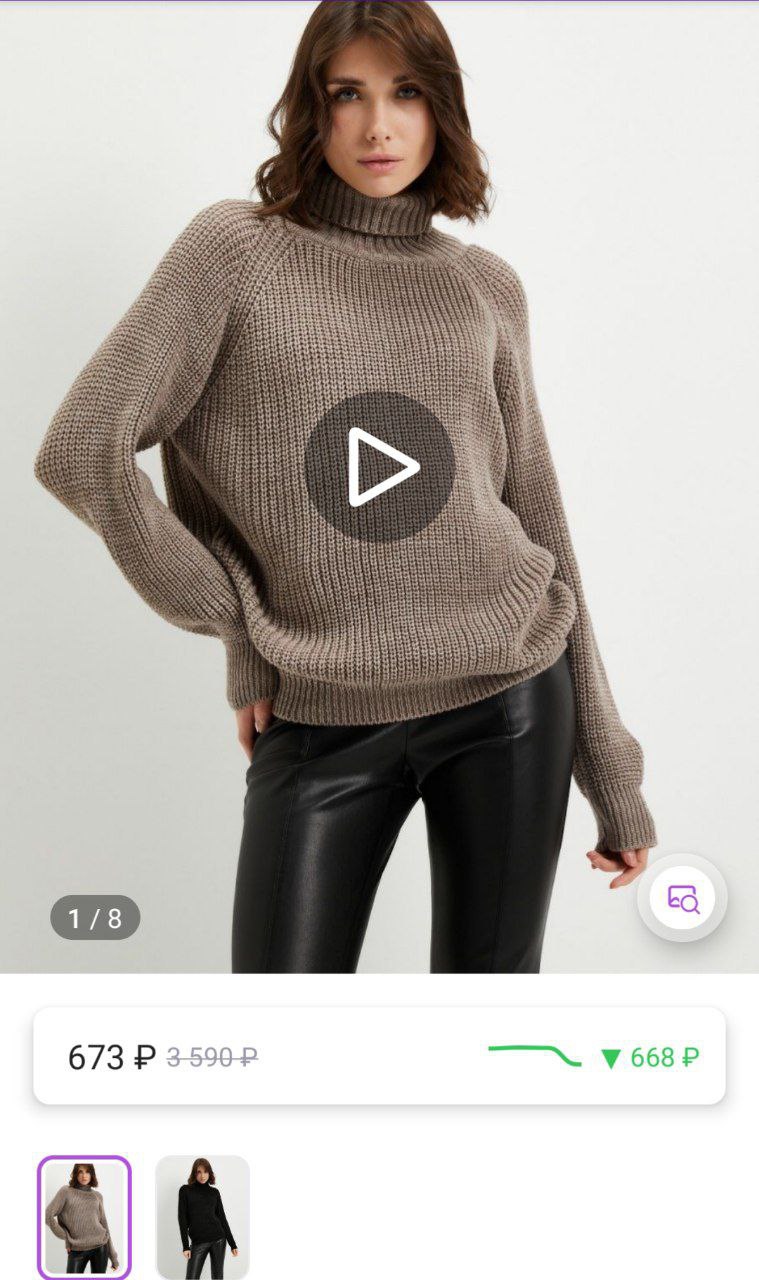Play the product video
This screenshot has width=759, height=1280.
tap(379, 466)
